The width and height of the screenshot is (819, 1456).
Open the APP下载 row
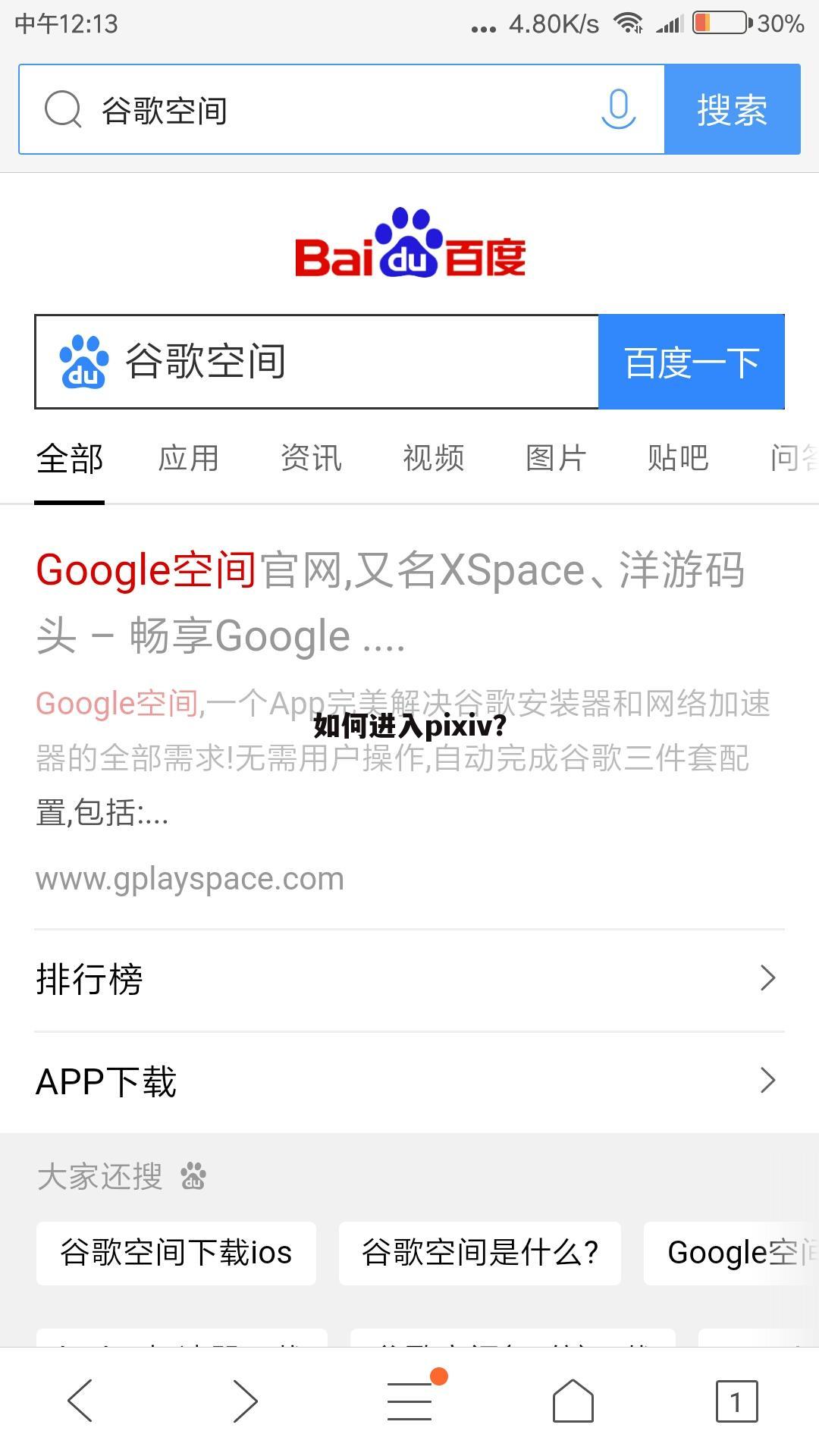409,1081
